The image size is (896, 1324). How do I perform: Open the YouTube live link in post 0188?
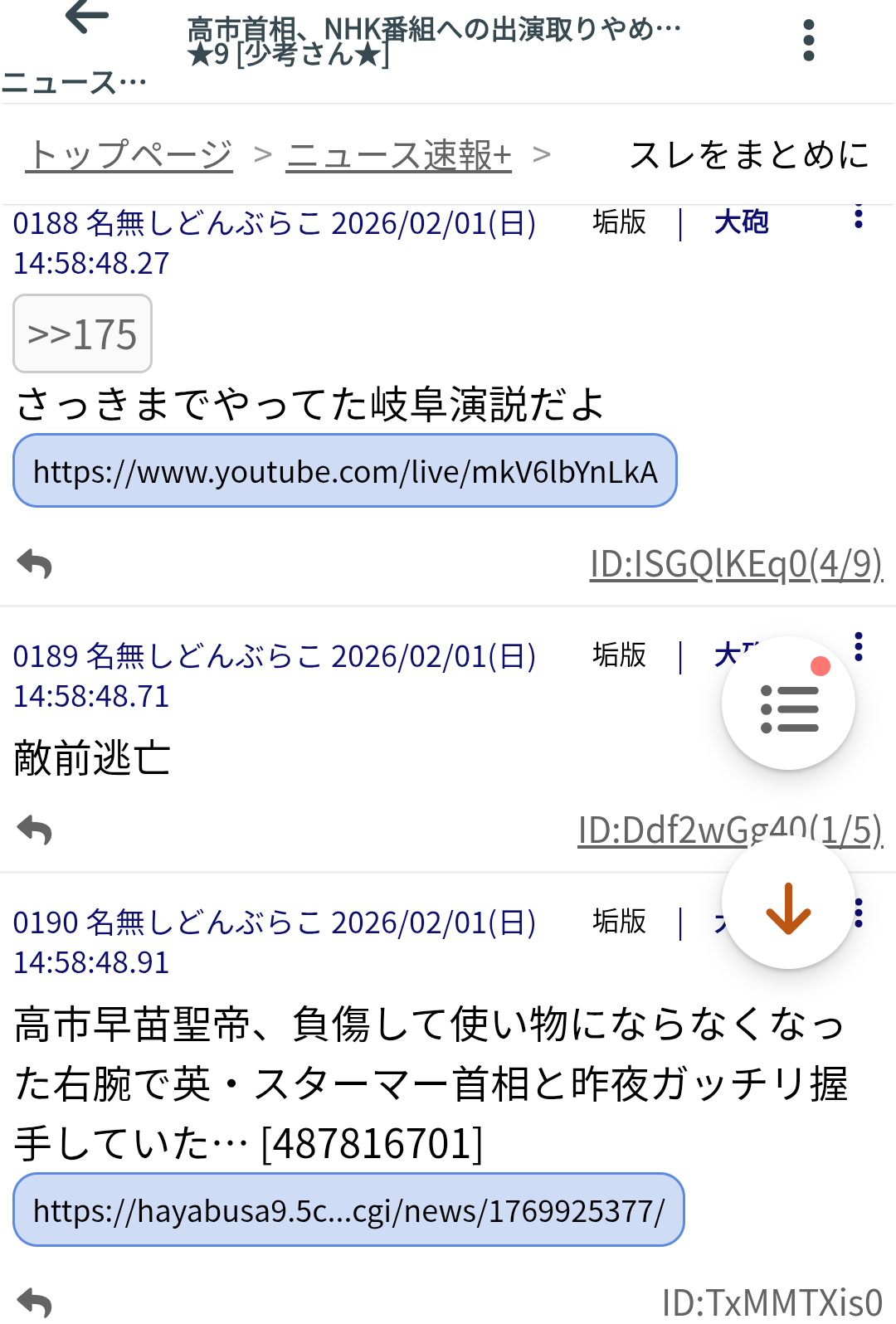coord(345,471)
